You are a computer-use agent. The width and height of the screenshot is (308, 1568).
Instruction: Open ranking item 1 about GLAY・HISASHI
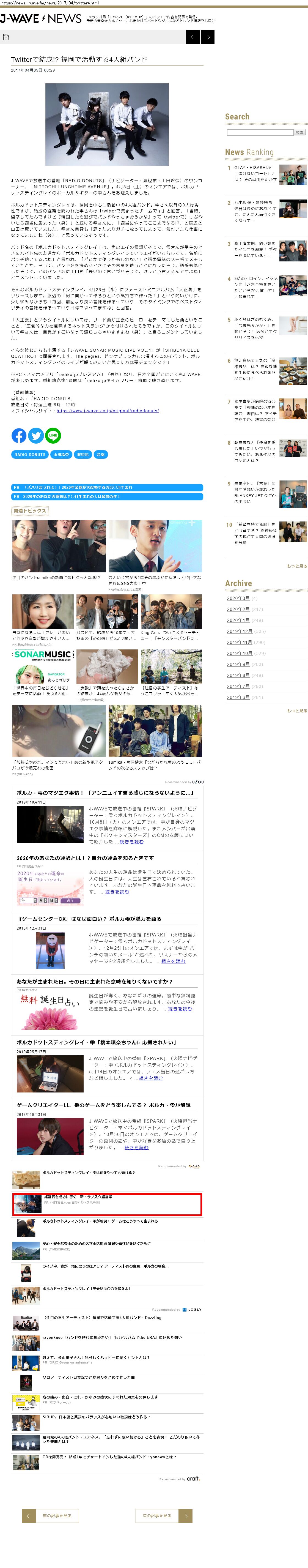click(x=266, y=174)
